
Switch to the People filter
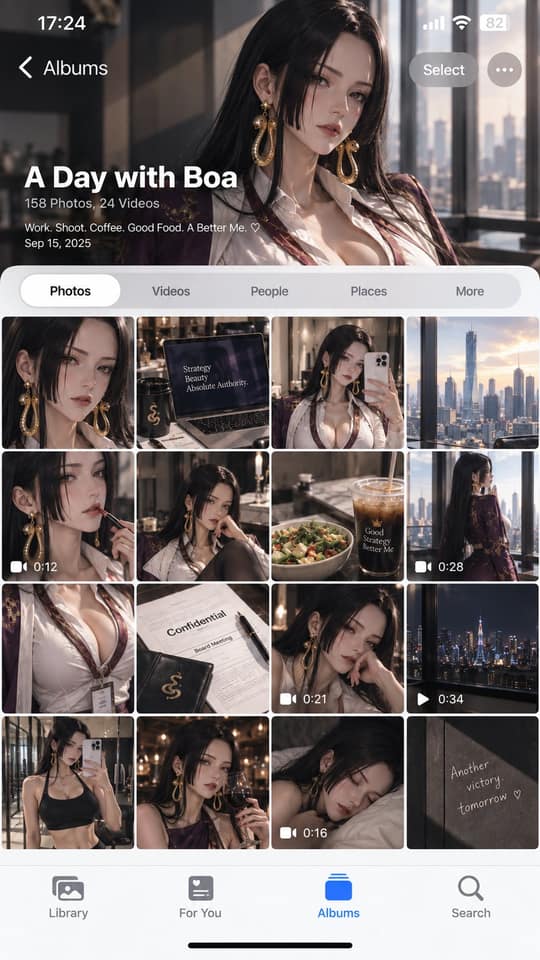pos(269,291)
